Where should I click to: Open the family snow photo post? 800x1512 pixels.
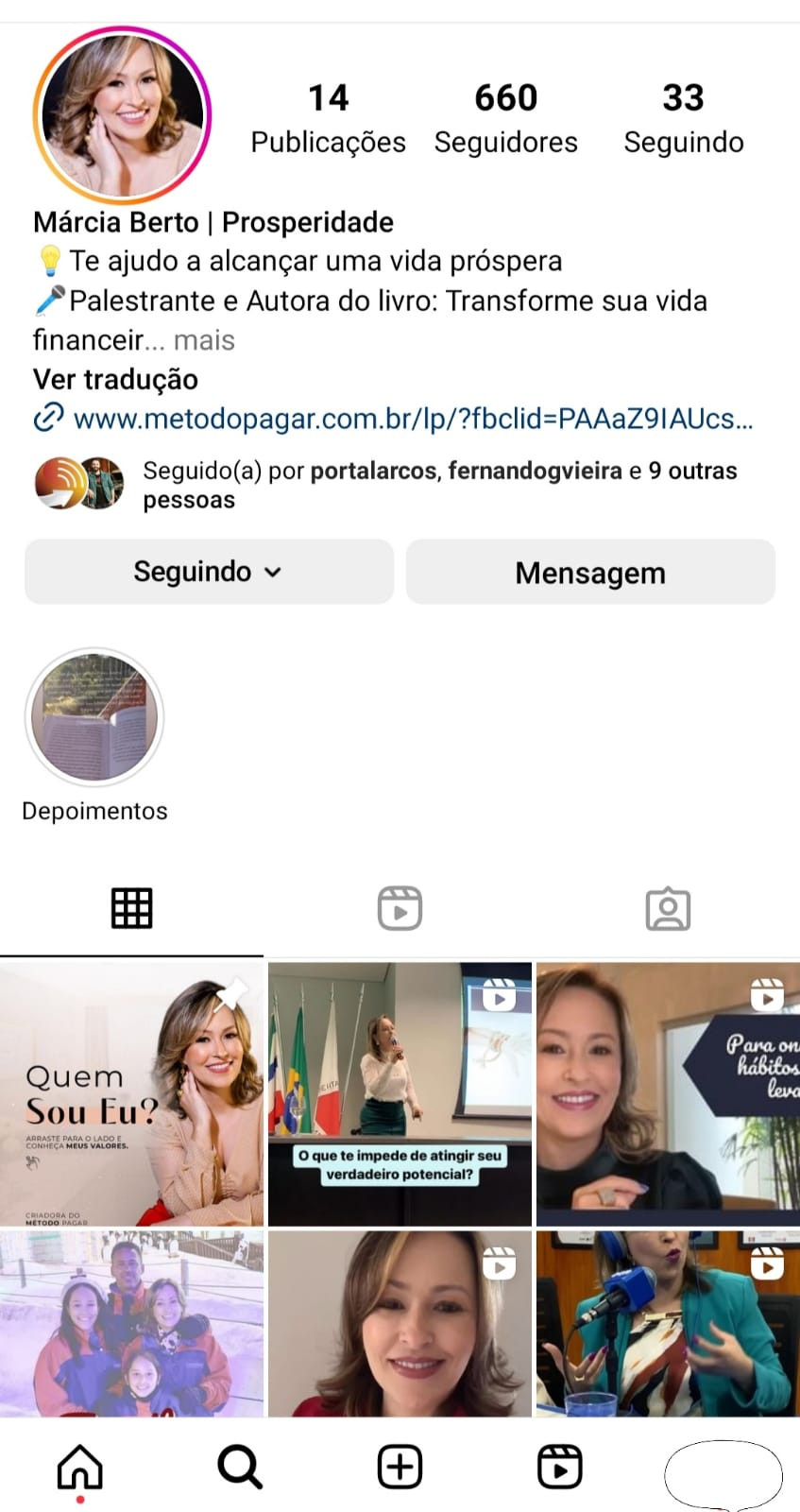point(131,1323)
